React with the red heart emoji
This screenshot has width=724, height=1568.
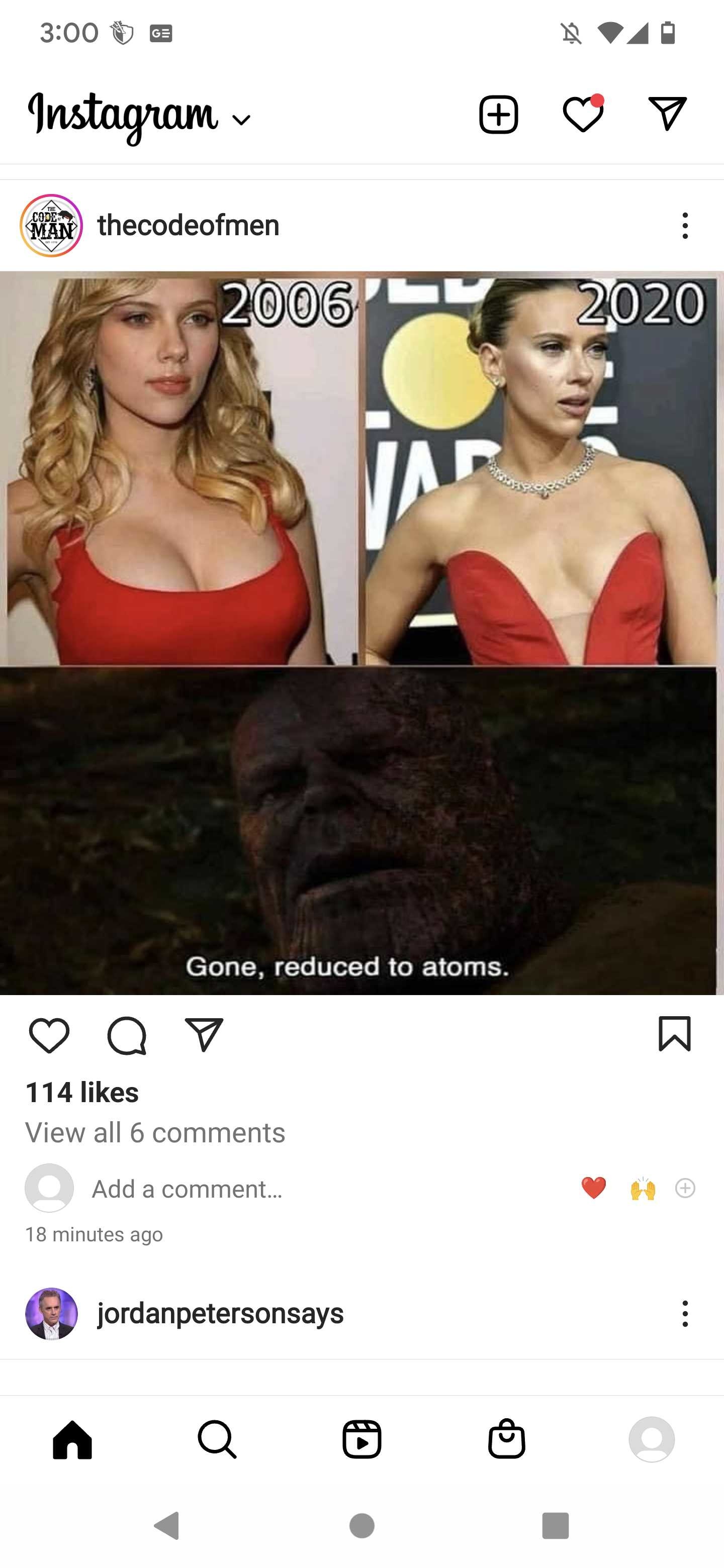[x=594, y=1188]
